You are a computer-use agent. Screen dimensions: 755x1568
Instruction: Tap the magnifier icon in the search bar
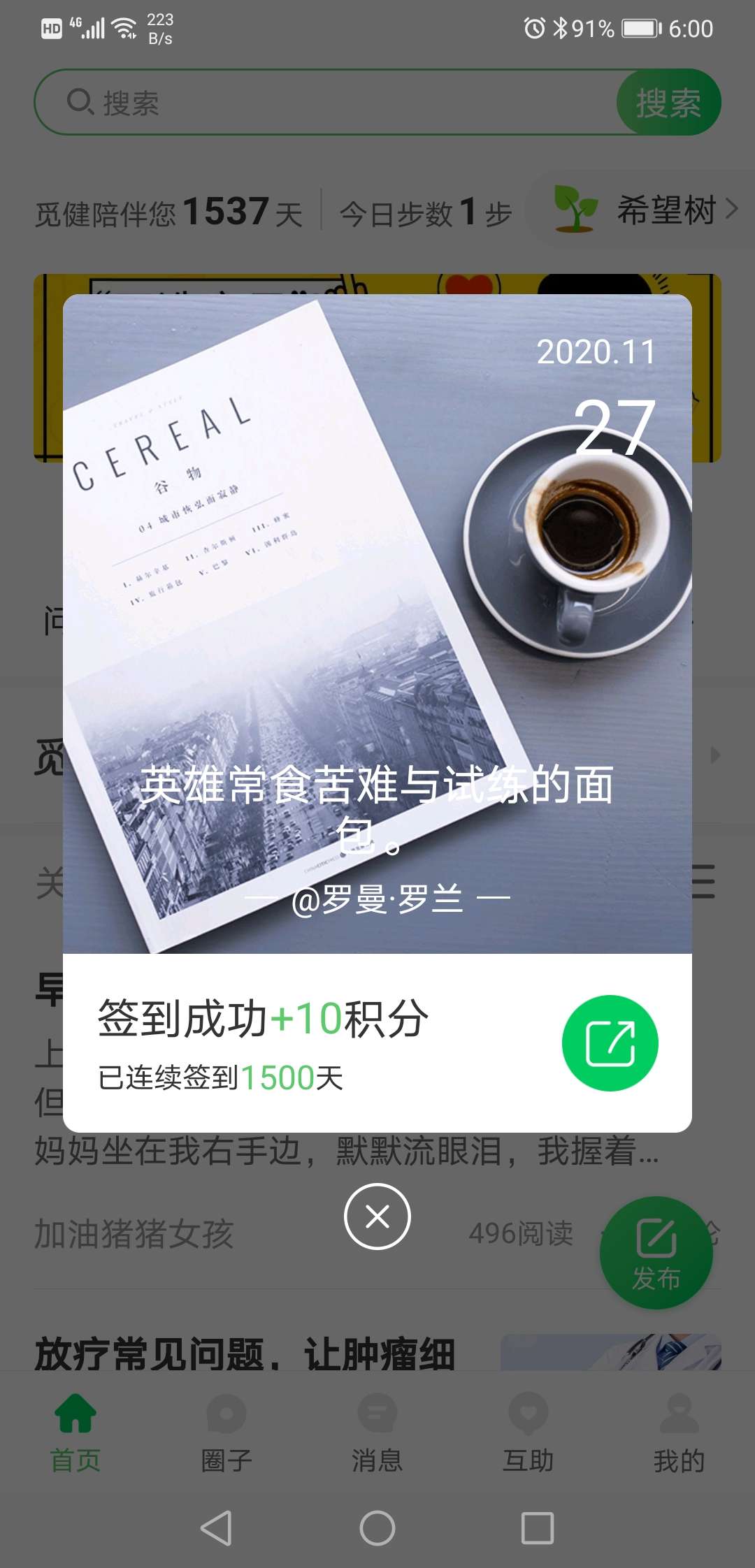79,102
